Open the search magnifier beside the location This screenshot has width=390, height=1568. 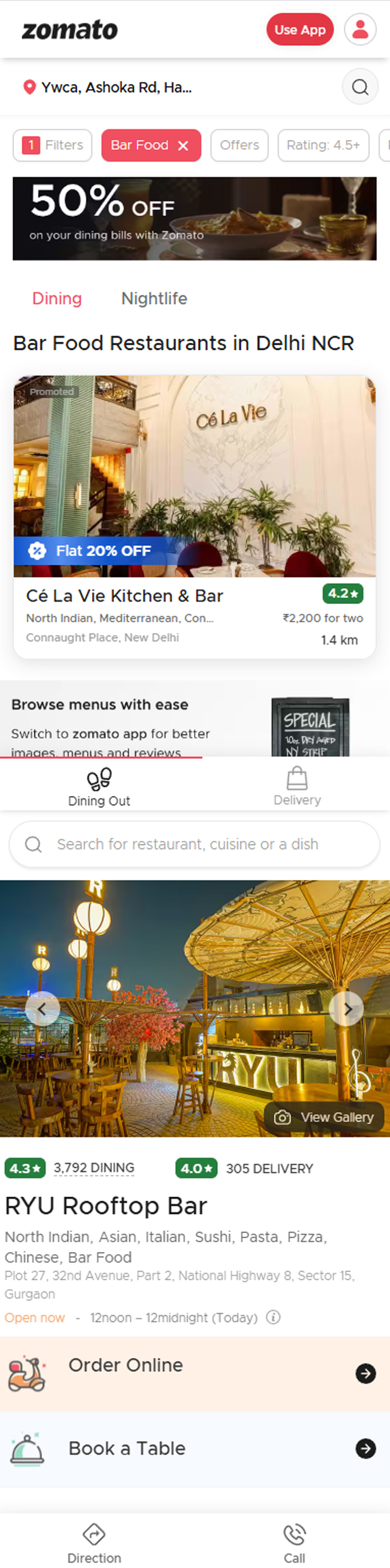click(x=360, y=87)
